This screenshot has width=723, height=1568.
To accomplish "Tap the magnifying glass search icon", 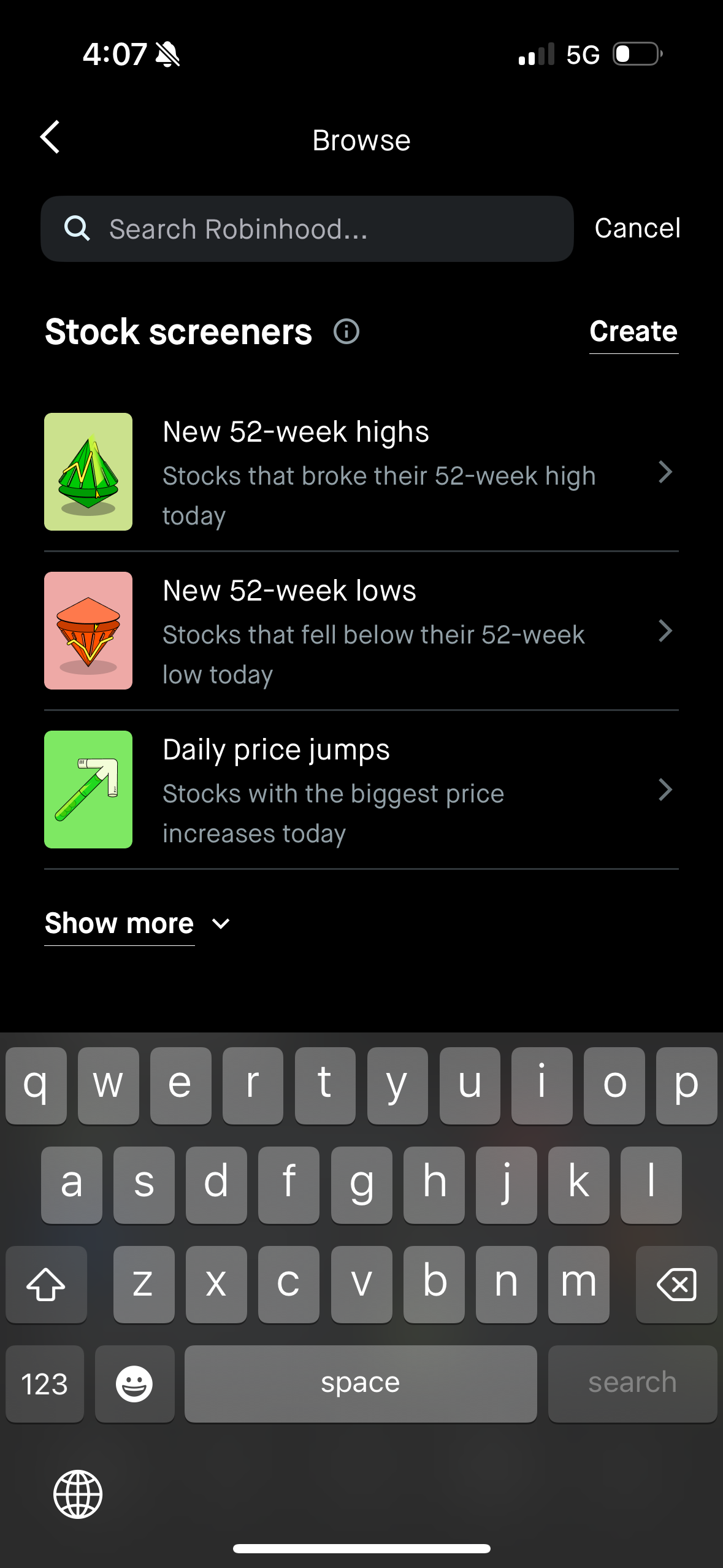I will 77,228.
